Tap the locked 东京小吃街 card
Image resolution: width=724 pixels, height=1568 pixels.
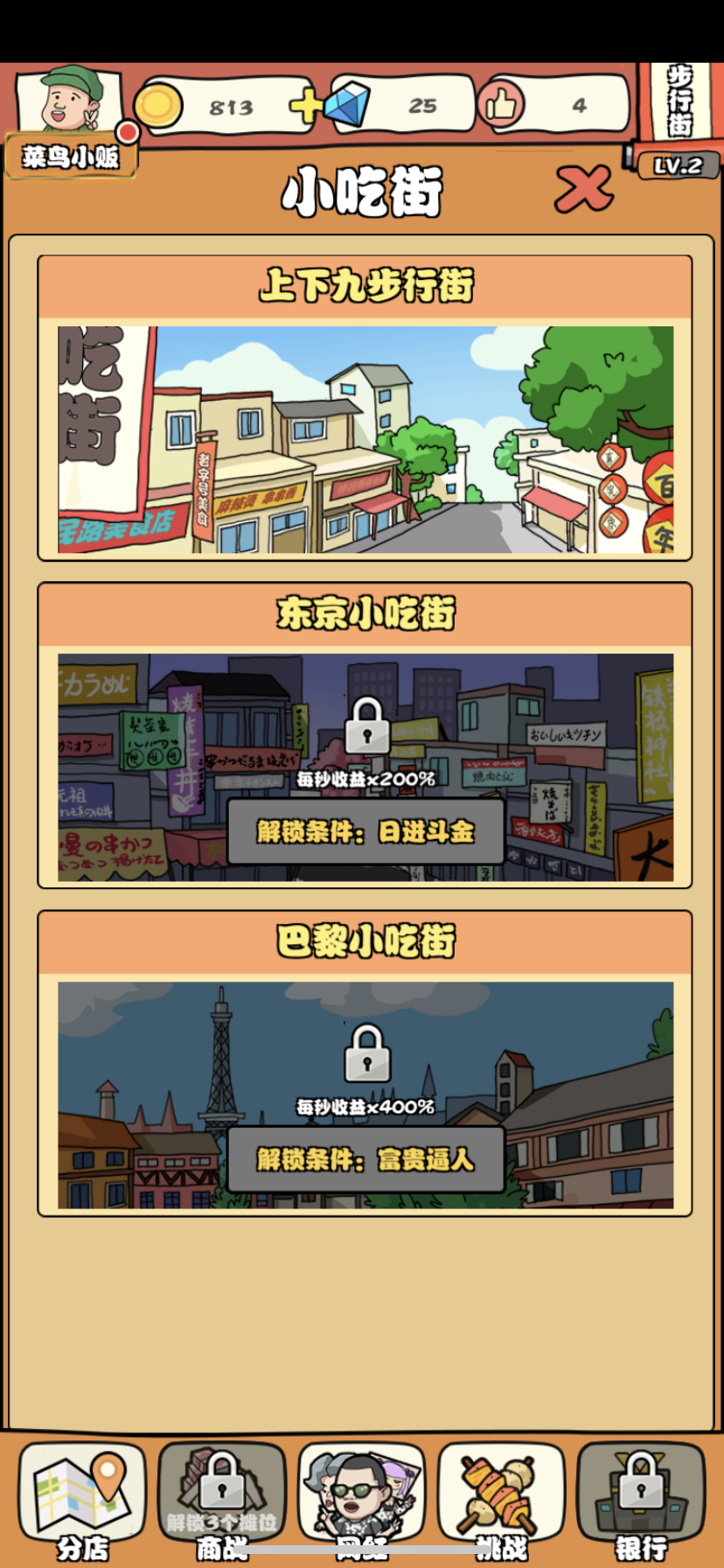[365, 766]
